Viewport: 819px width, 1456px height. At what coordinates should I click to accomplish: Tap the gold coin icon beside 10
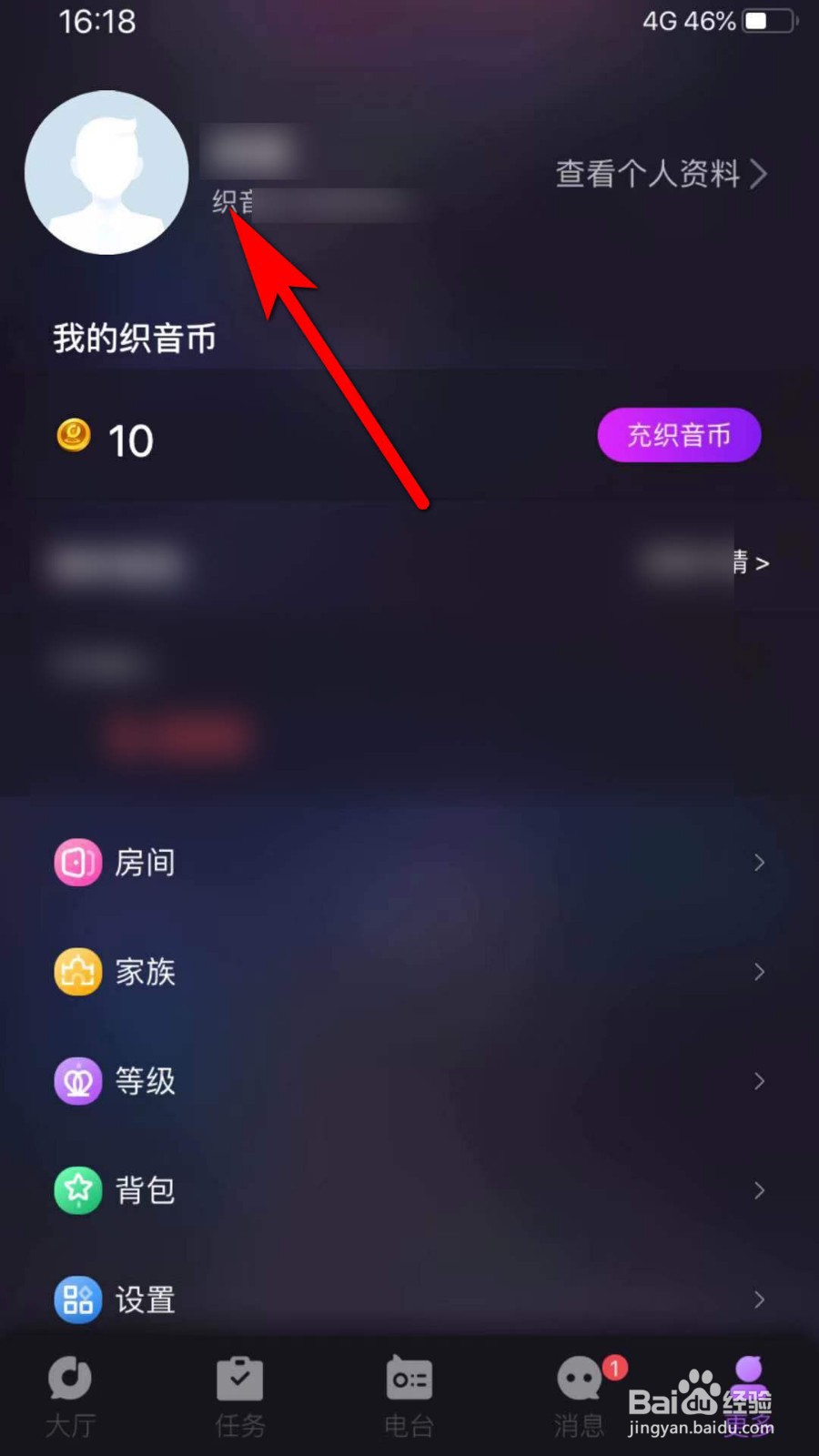(x=73, y=437)
